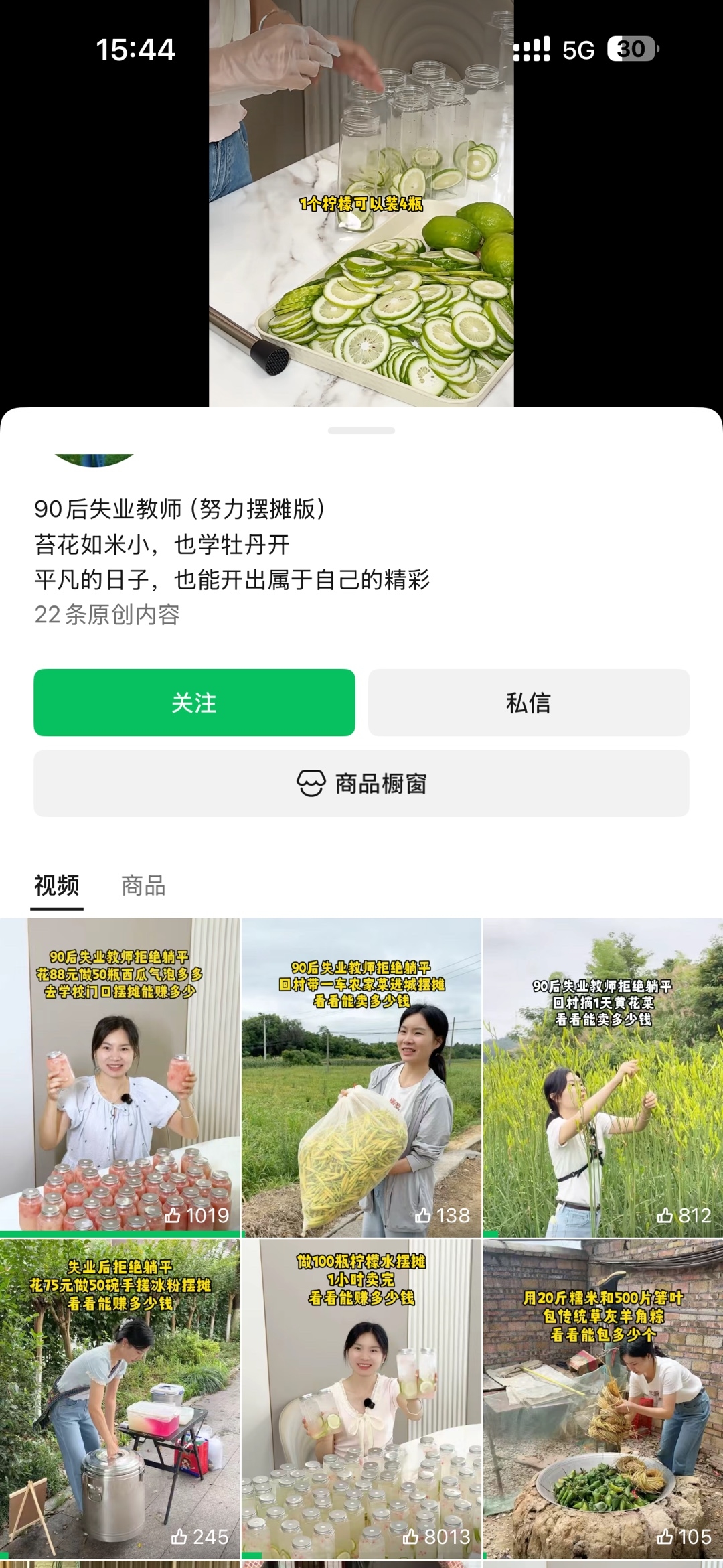723x1568 pixels.
Task: Open the 农家菜进城摆摊 video with 138 likes
Action: (361, 1077)
